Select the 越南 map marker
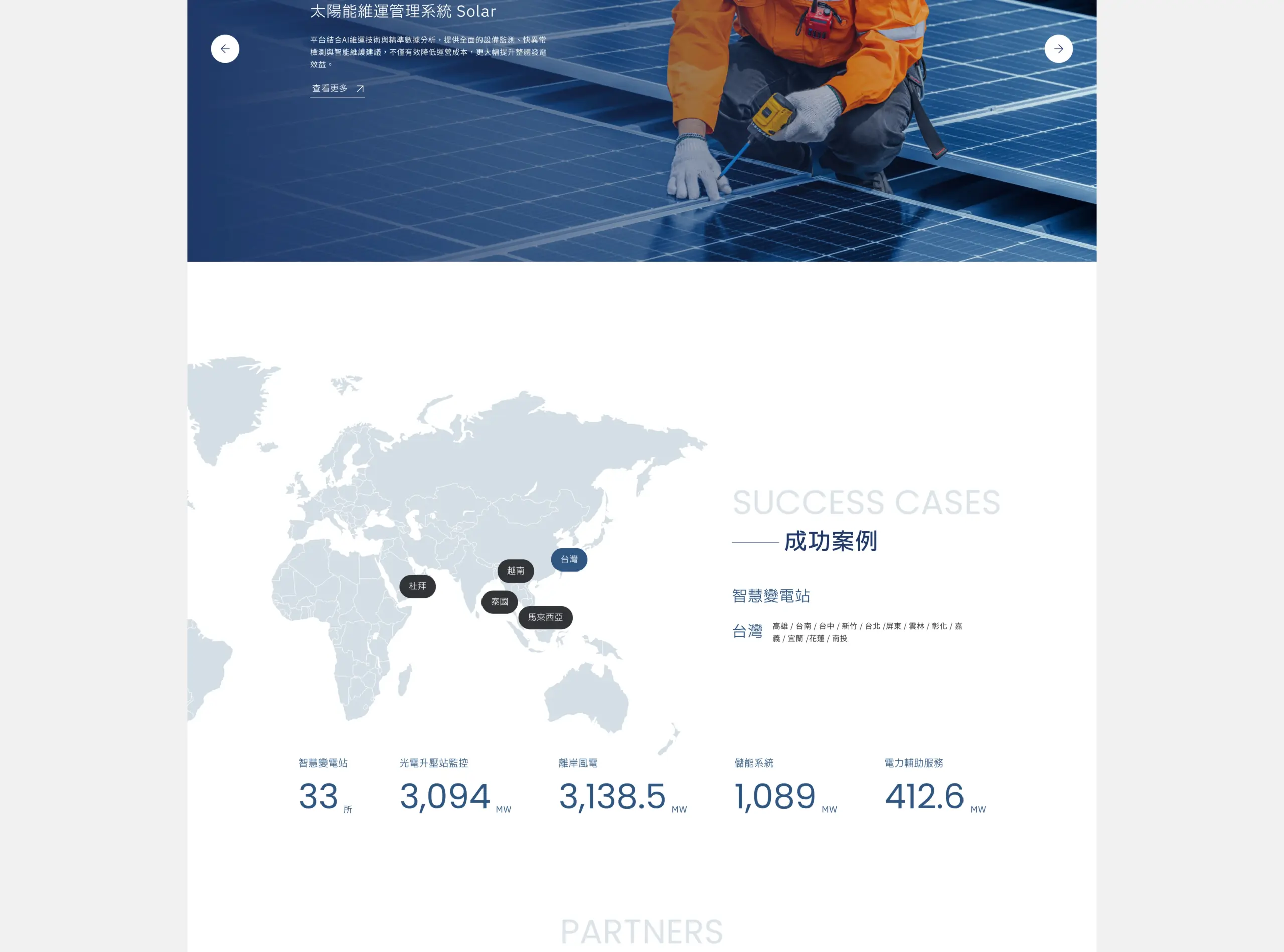This screenshot has height=952, width=1284. tap(515, 570)
